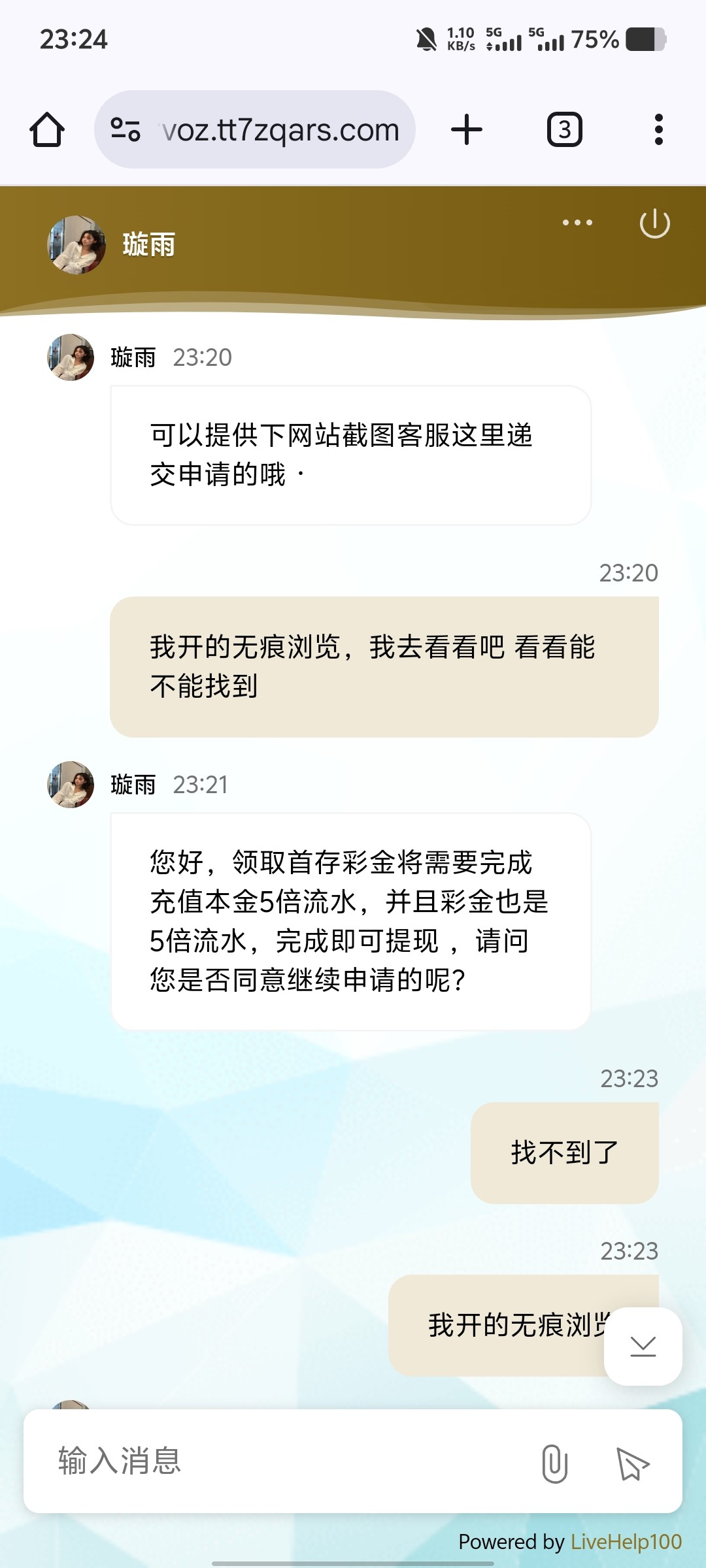The height and width of the screenshot is (1568, 706).
Task: Attach a file with the paperclip icon
Action: [554, 1463]
